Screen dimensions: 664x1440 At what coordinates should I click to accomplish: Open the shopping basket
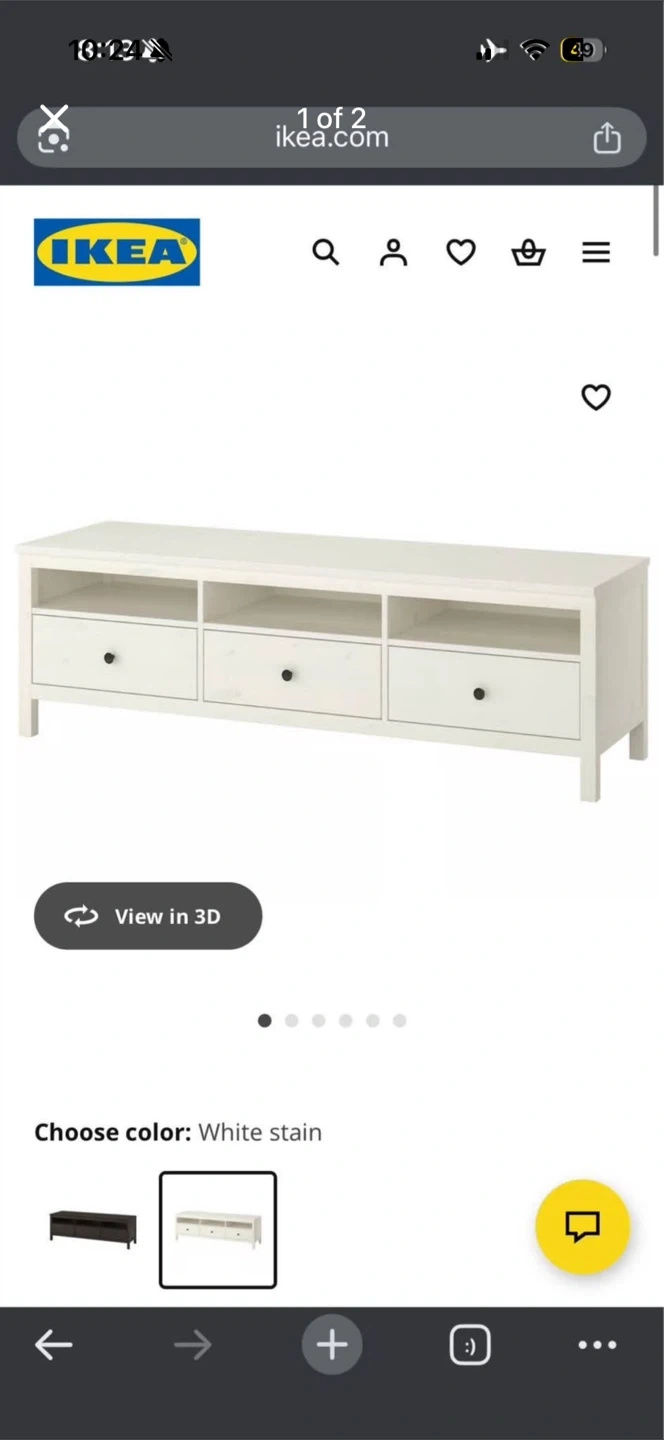[x=528, y=252]
